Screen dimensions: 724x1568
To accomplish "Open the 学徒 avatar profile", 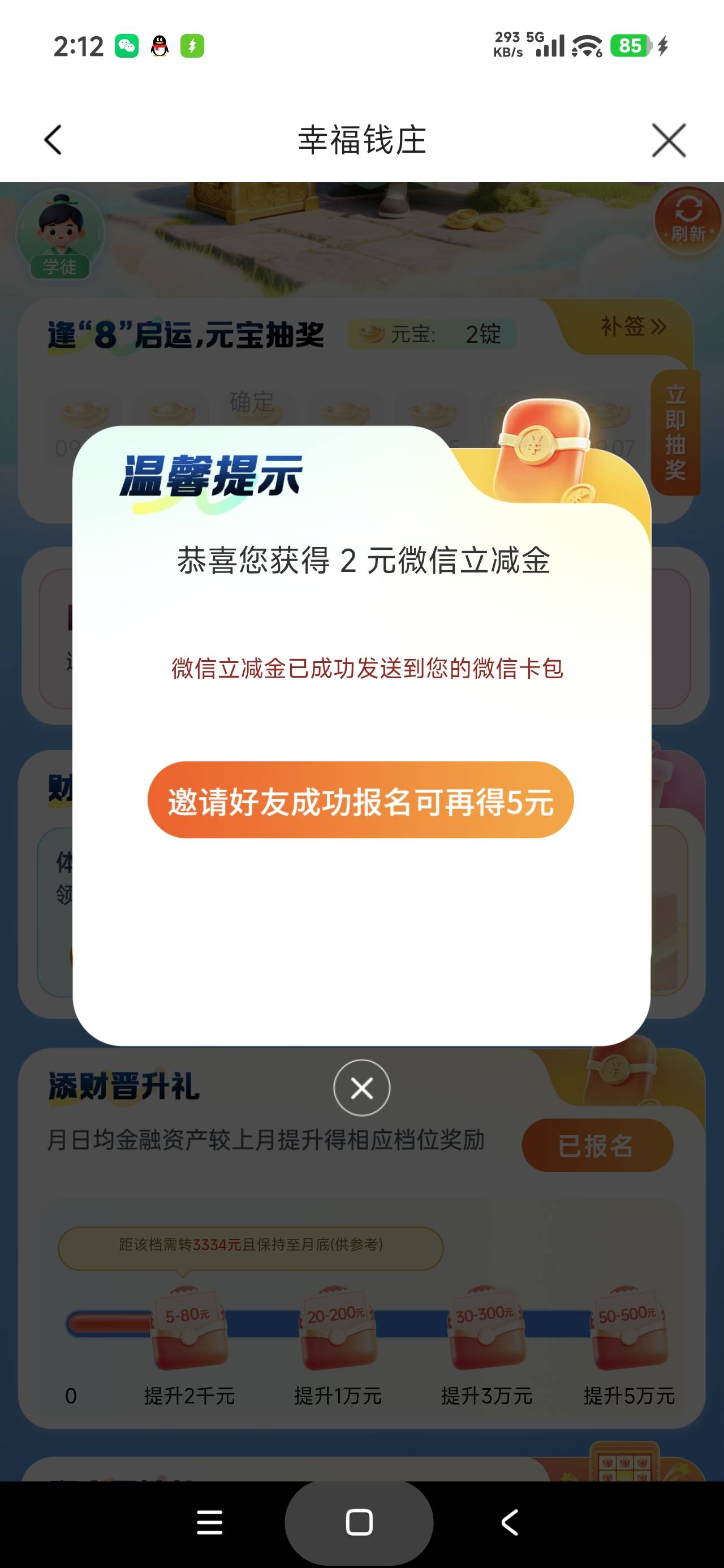I will (60, 234).
